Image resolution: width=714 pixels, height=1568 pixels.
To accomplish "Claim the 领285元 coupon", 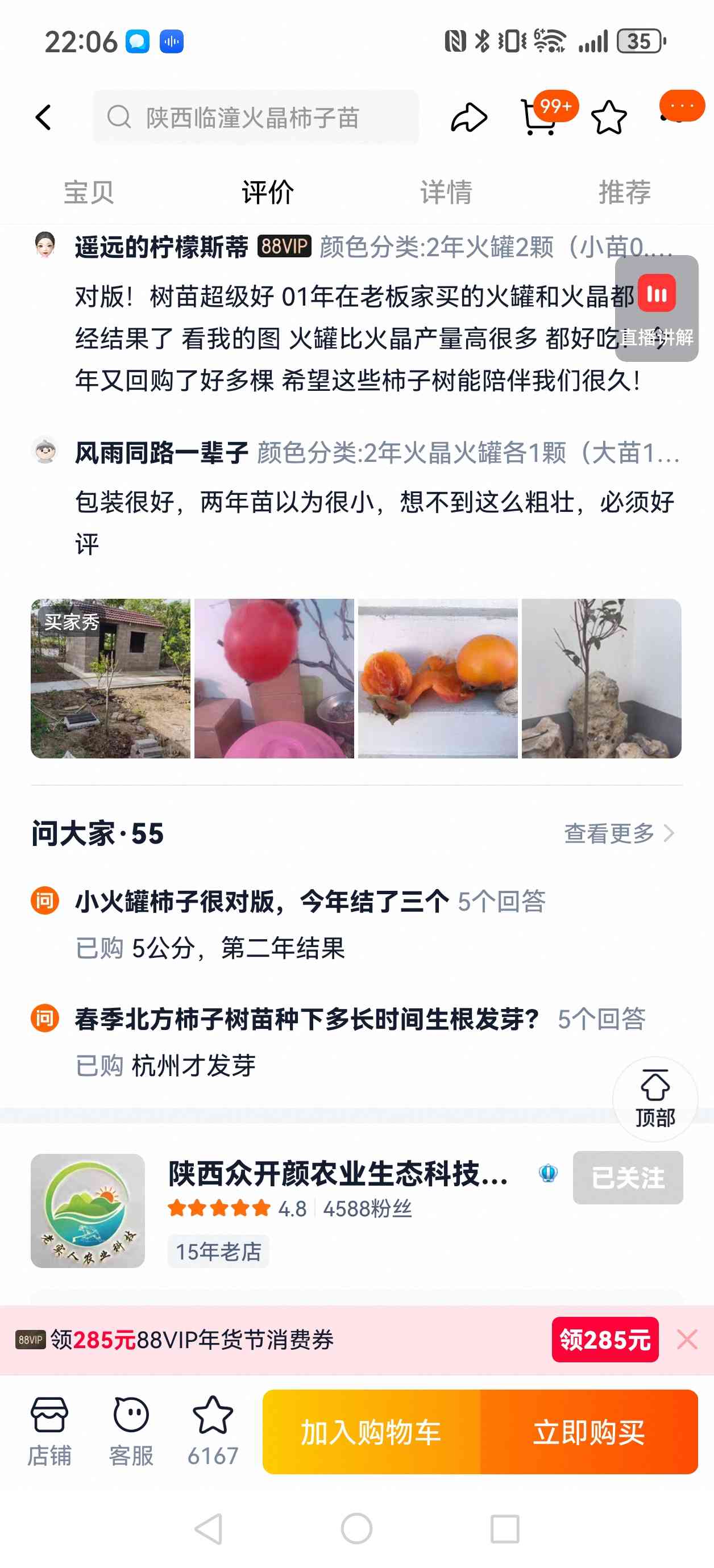I will (605, 1340).
